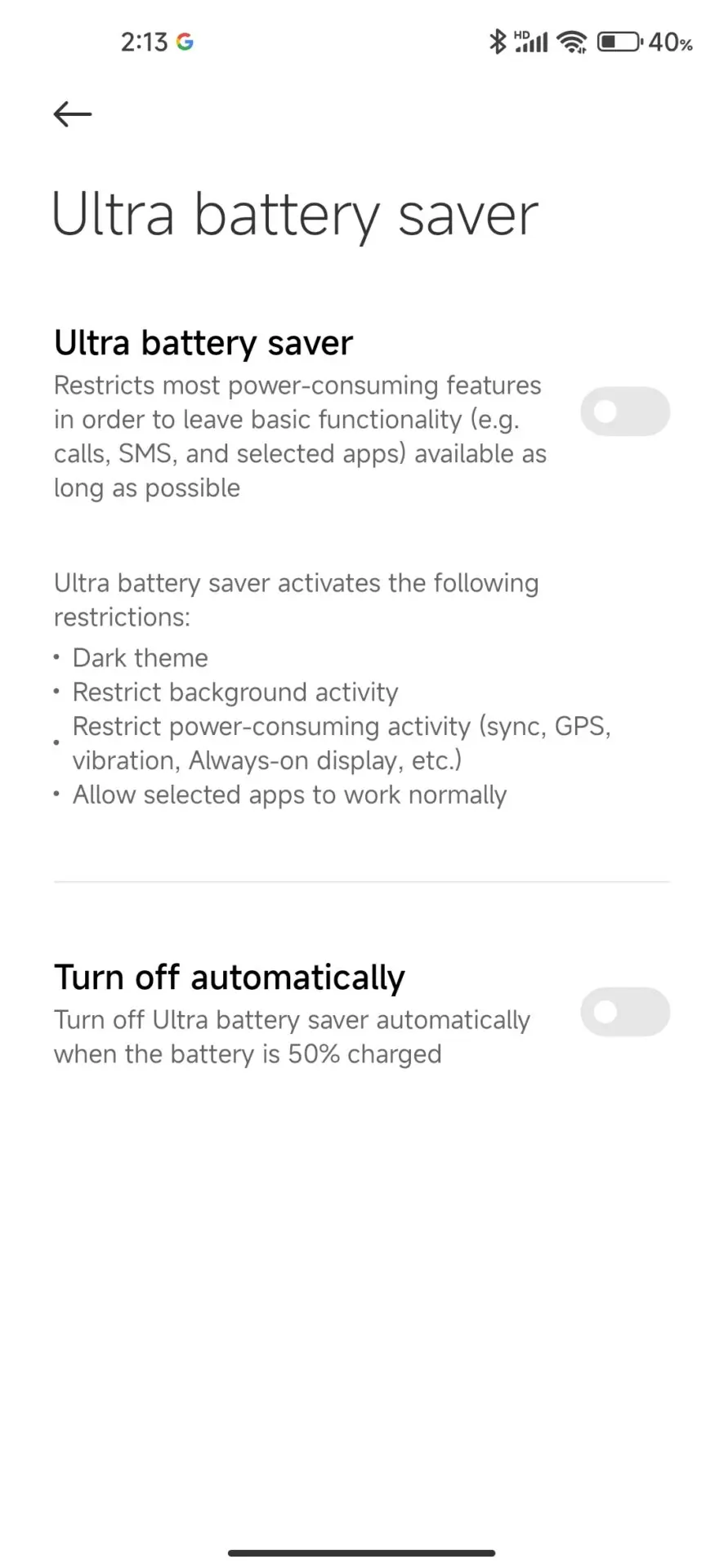The image size is (724, 1568).
Task: Select the Bluetooth status icon
Action: (498, 41)
